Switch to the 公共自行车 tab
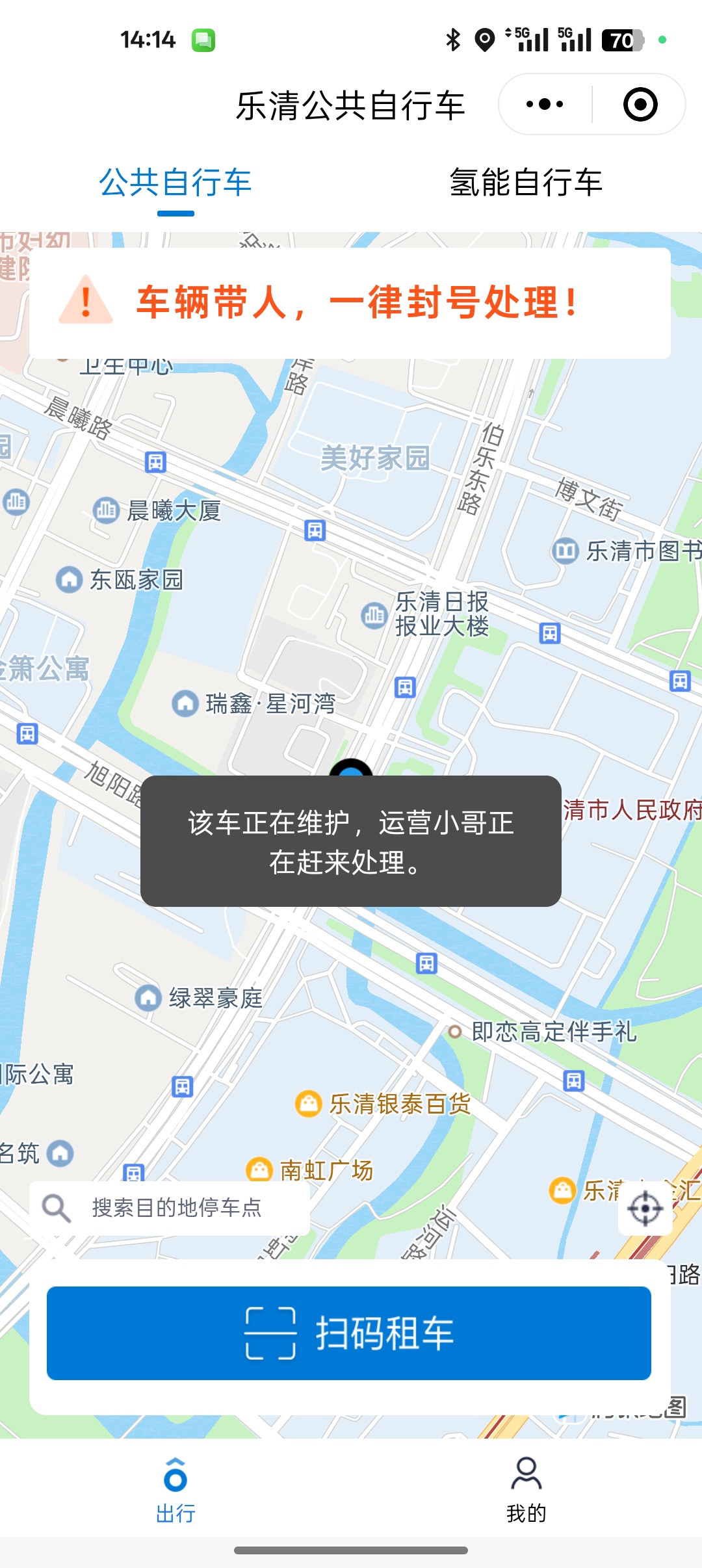702x1568 pixels. [x=175, y=183]
